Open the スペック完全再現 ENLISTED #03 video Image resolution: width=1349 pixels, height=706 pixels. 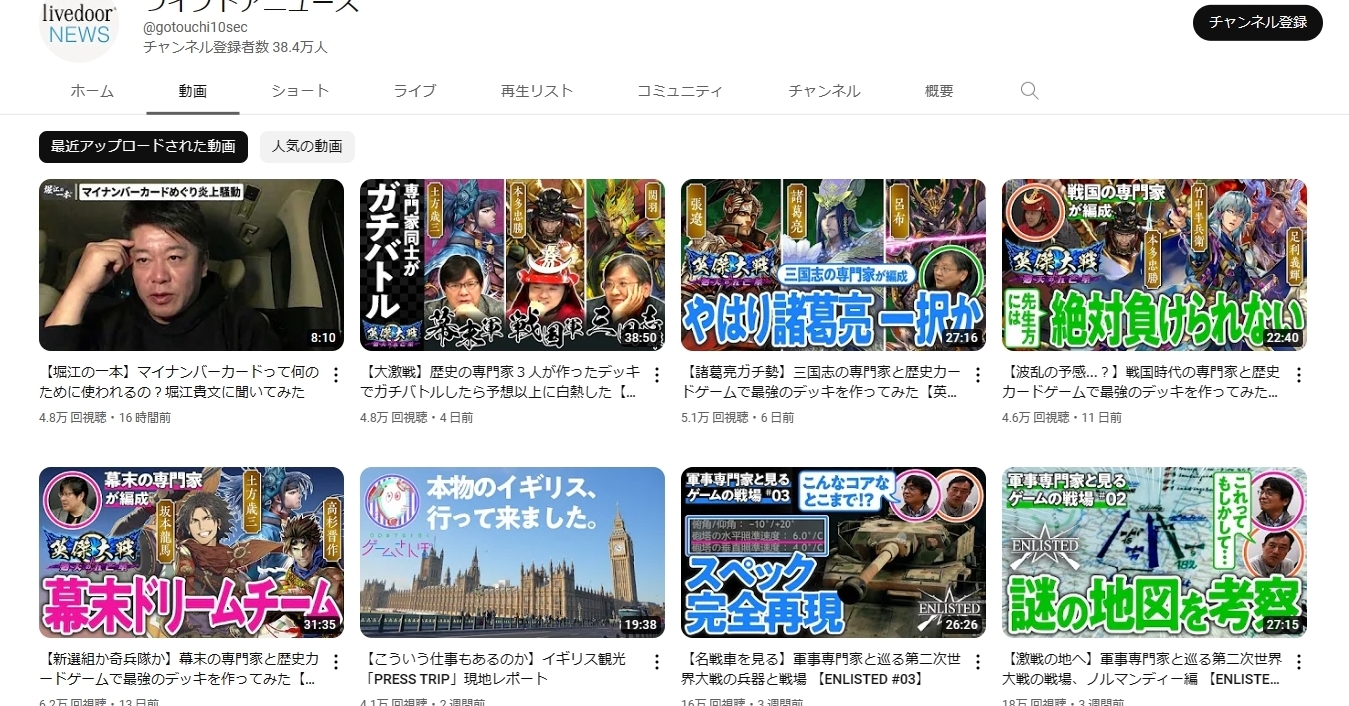pyautogui.click(x=833, y=552)
